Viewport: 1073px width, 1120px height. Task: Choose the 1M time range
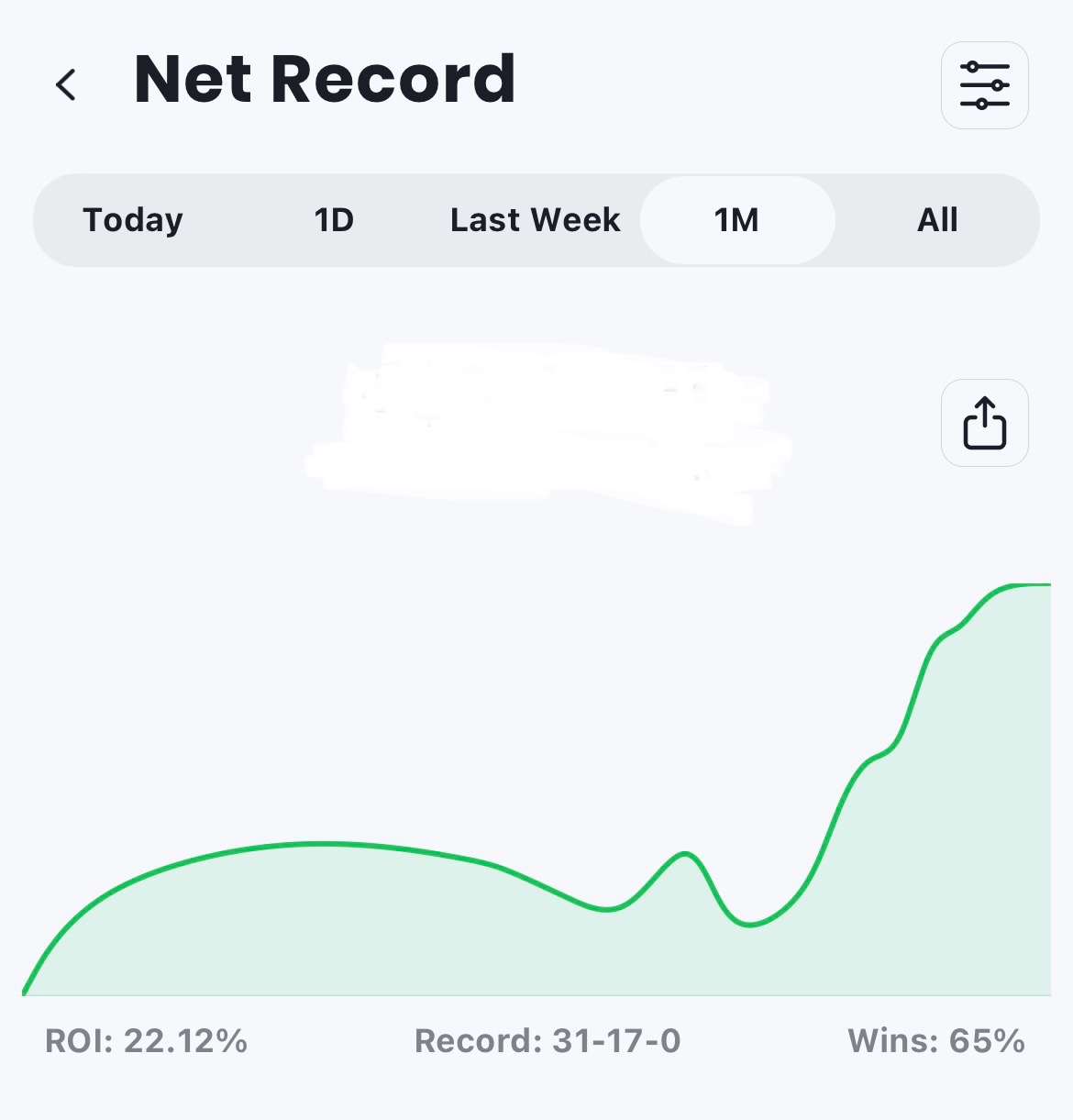(x=736, y=220)
